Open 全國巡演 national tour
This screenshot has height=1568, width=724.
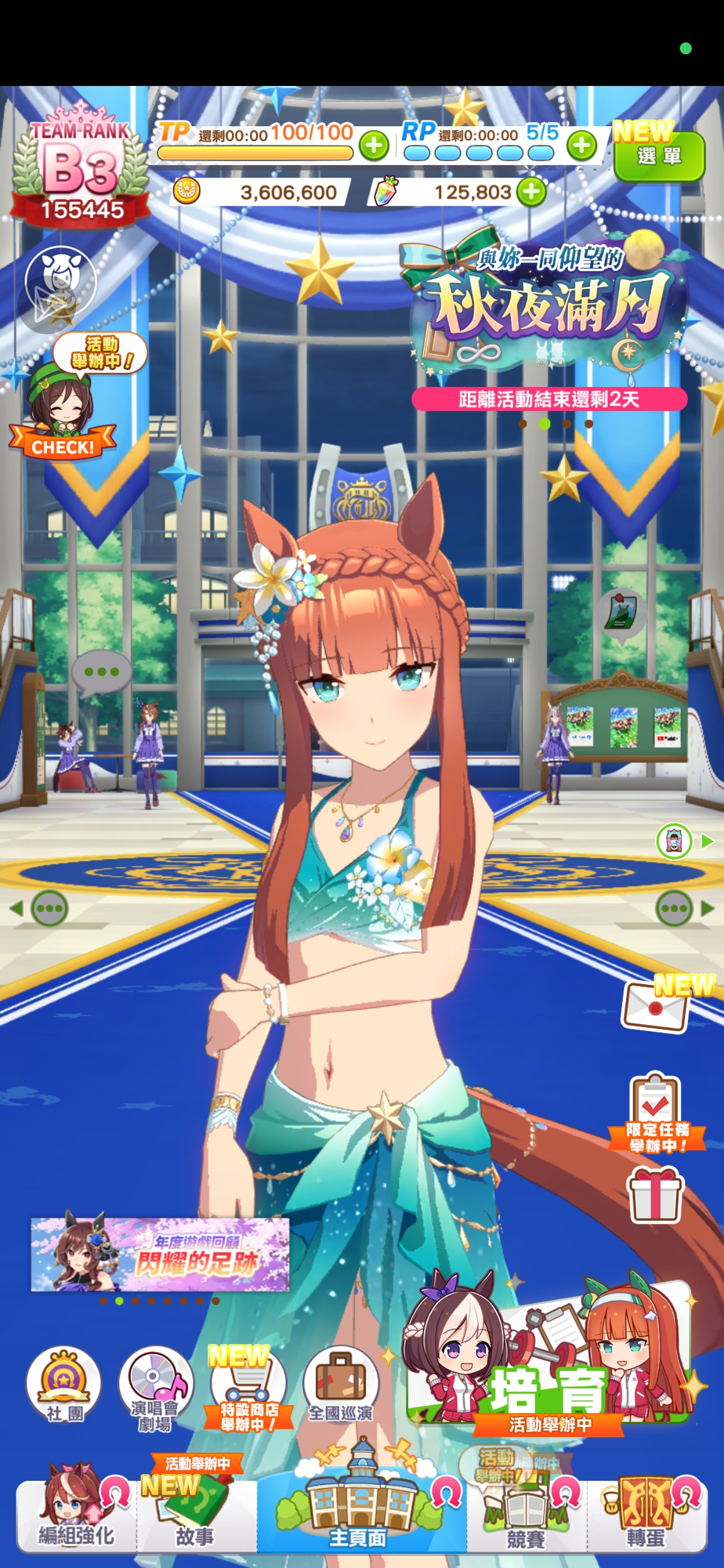[340, 1385]
